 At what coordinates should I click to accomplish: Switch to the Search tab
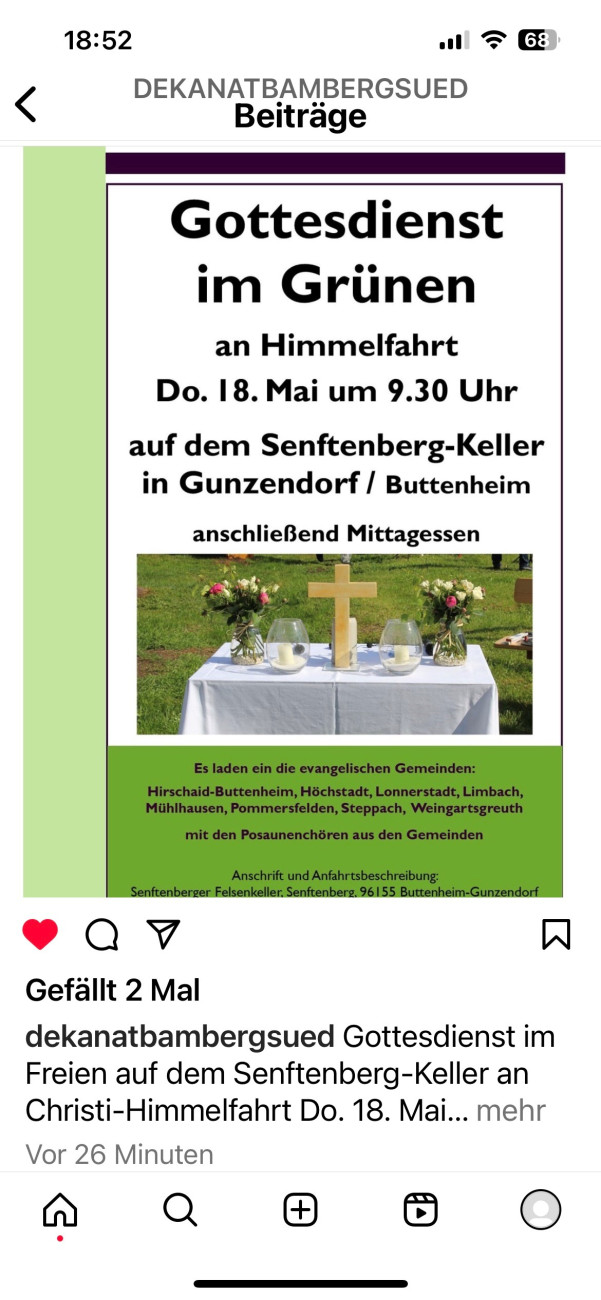[x=180, y=1211]
